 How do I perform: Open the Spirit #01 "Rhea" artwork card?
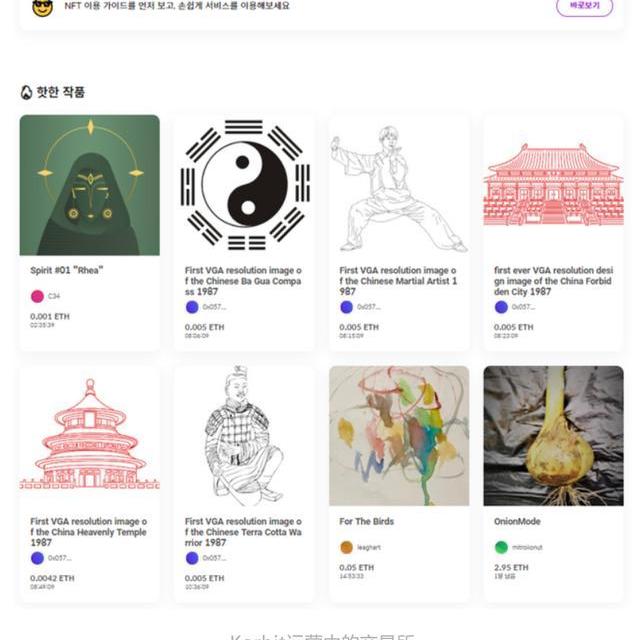[89, 187]
